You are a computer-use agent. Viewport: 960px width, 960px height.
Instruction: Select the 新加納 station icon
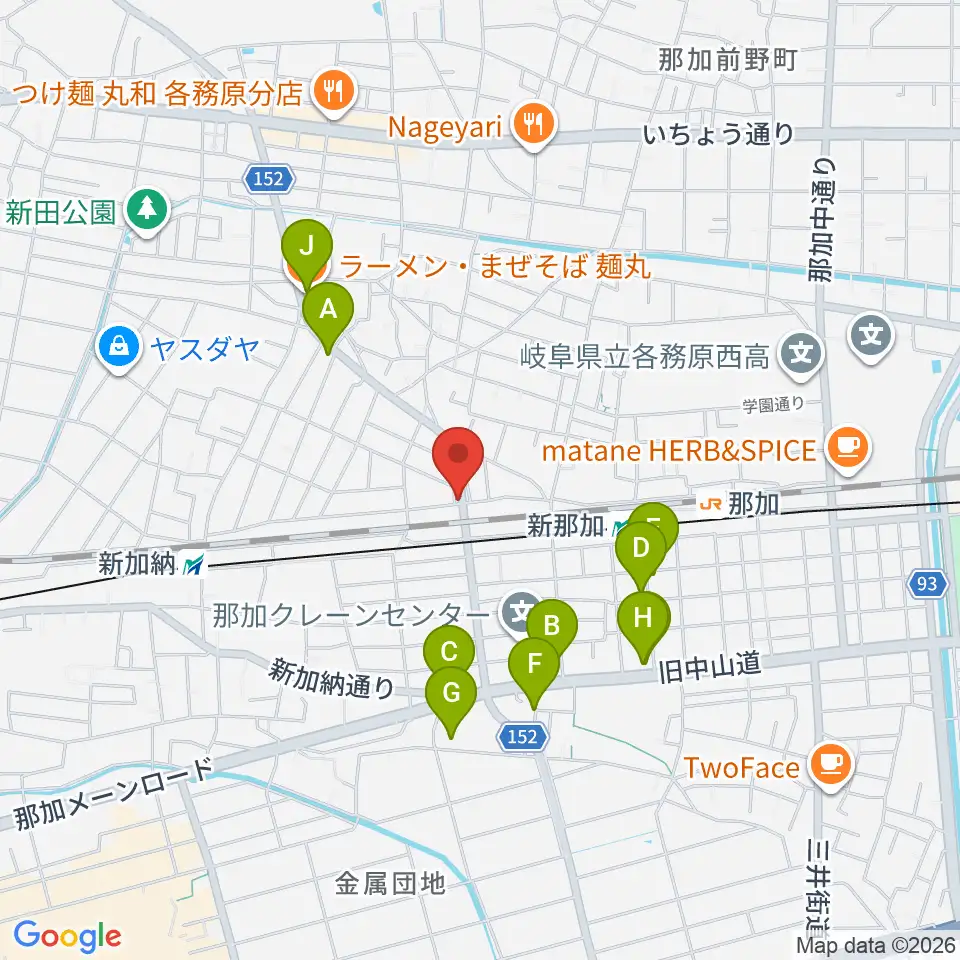tap(195, 564)
